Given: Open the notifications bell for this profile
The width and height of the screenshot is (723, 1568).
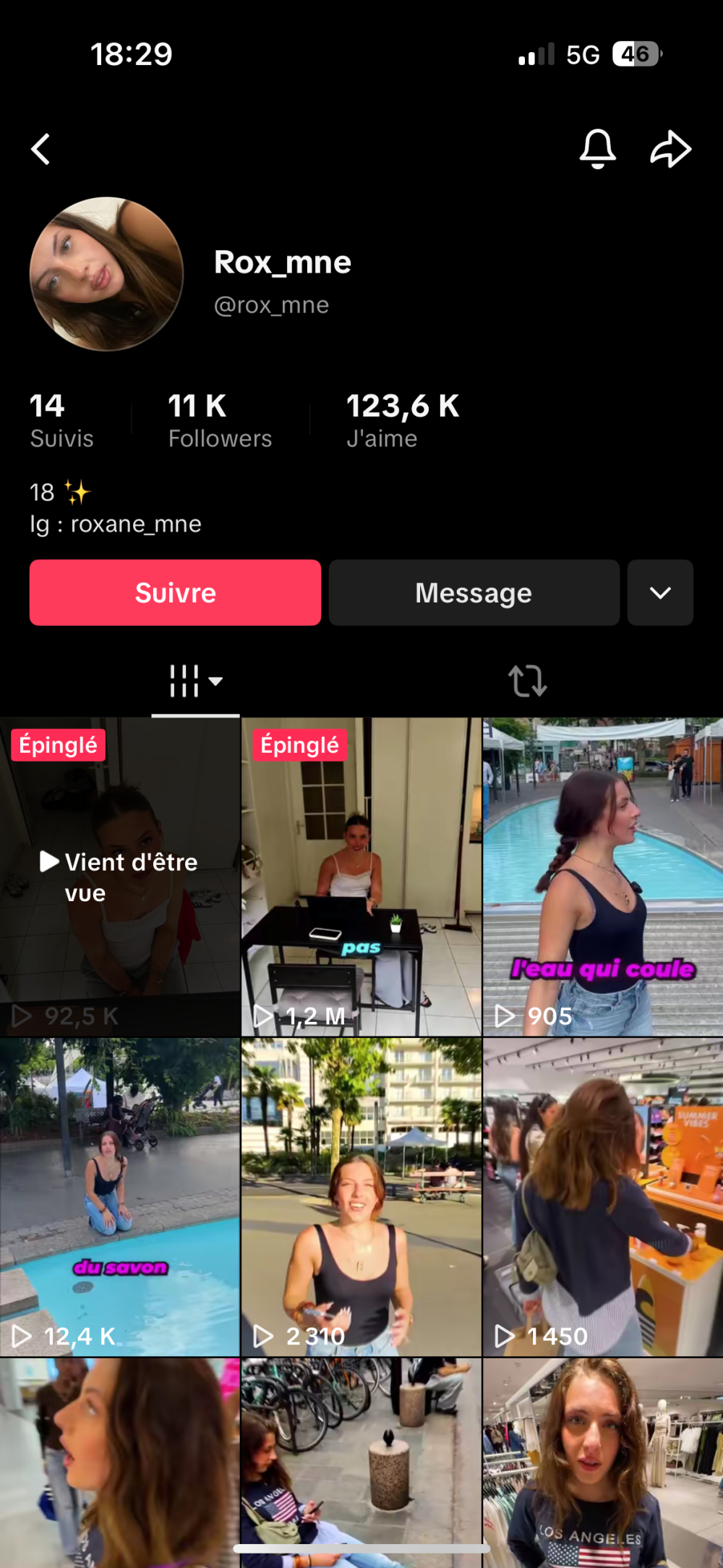Looking at the screenshot, I should tap(598, 149).
